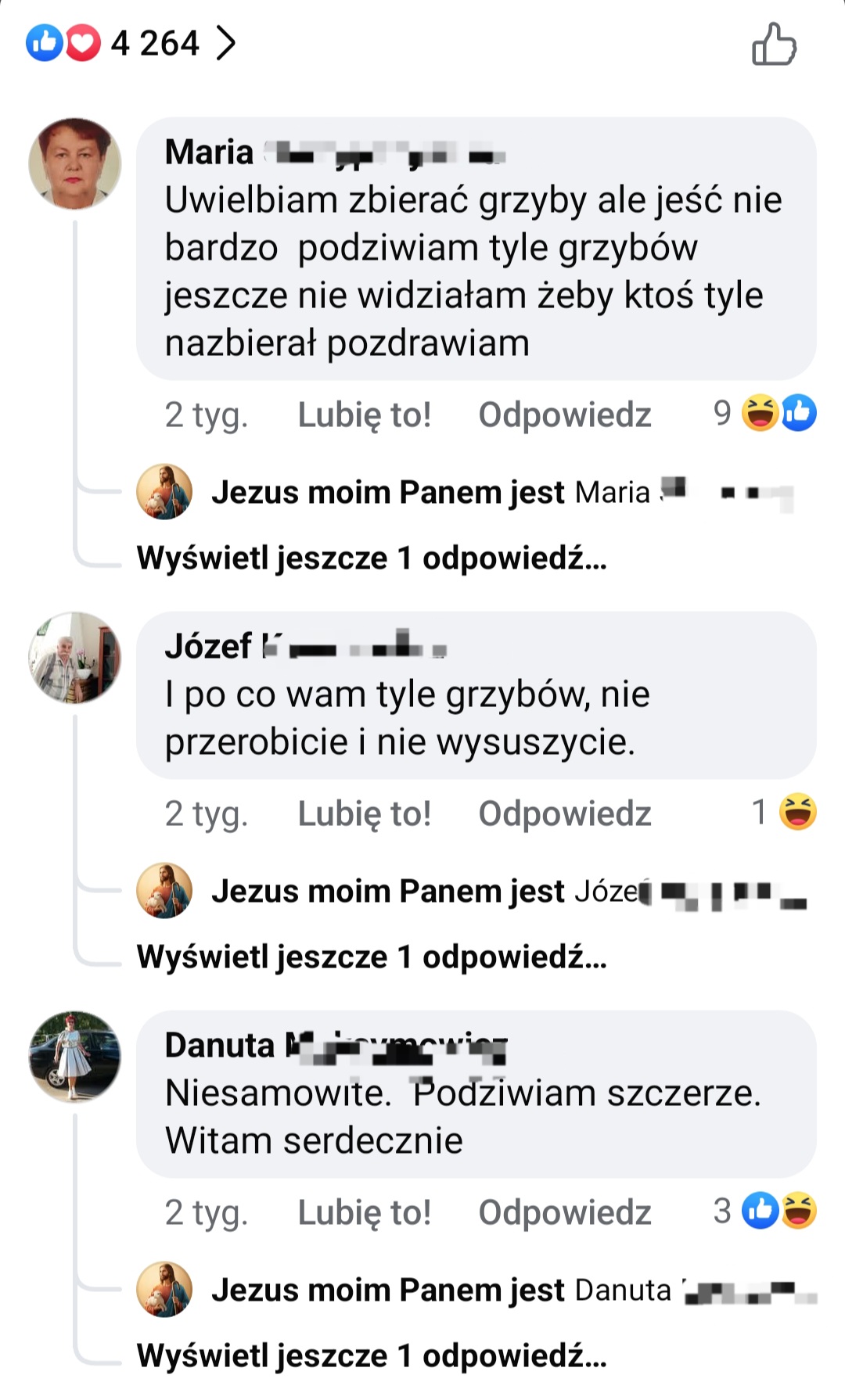845x1400 pixels.
Task: Tap Lubię to! under Maria's comment
Action: tap(364, 415)
